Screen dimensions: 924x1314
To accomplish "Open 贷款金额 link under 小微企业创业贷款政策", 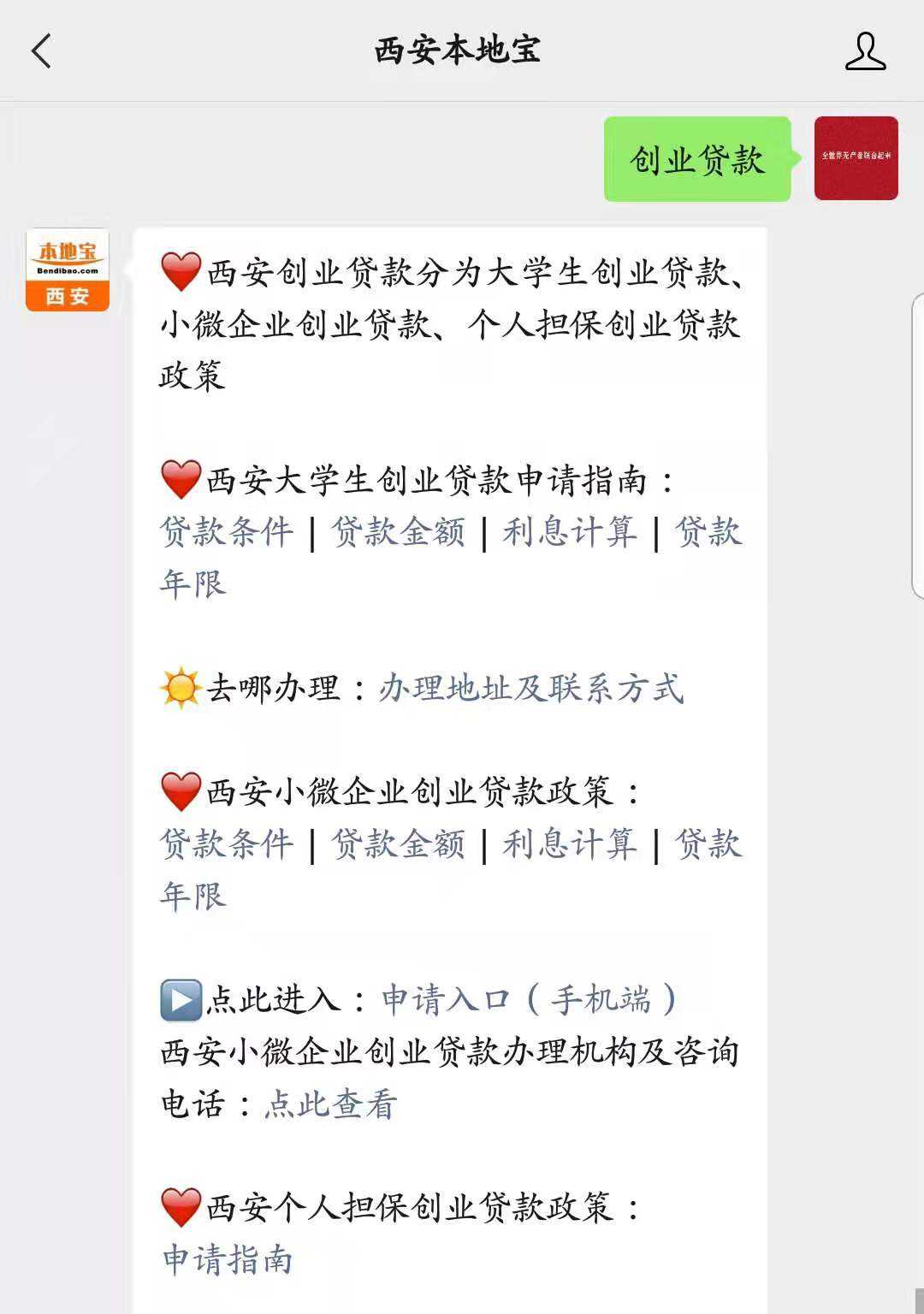I will click(x=398, y=844).
